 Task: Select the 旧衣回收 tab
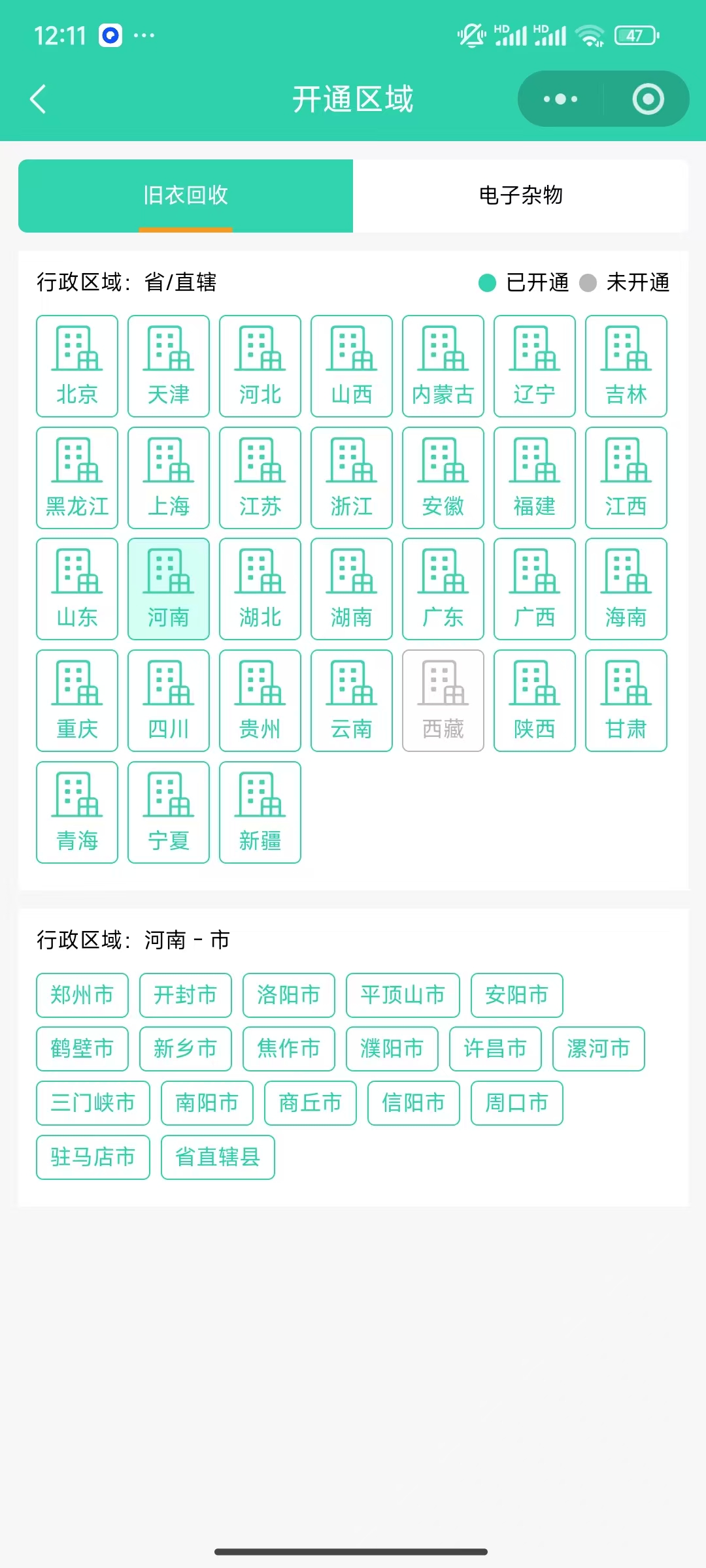coord(186,195)
